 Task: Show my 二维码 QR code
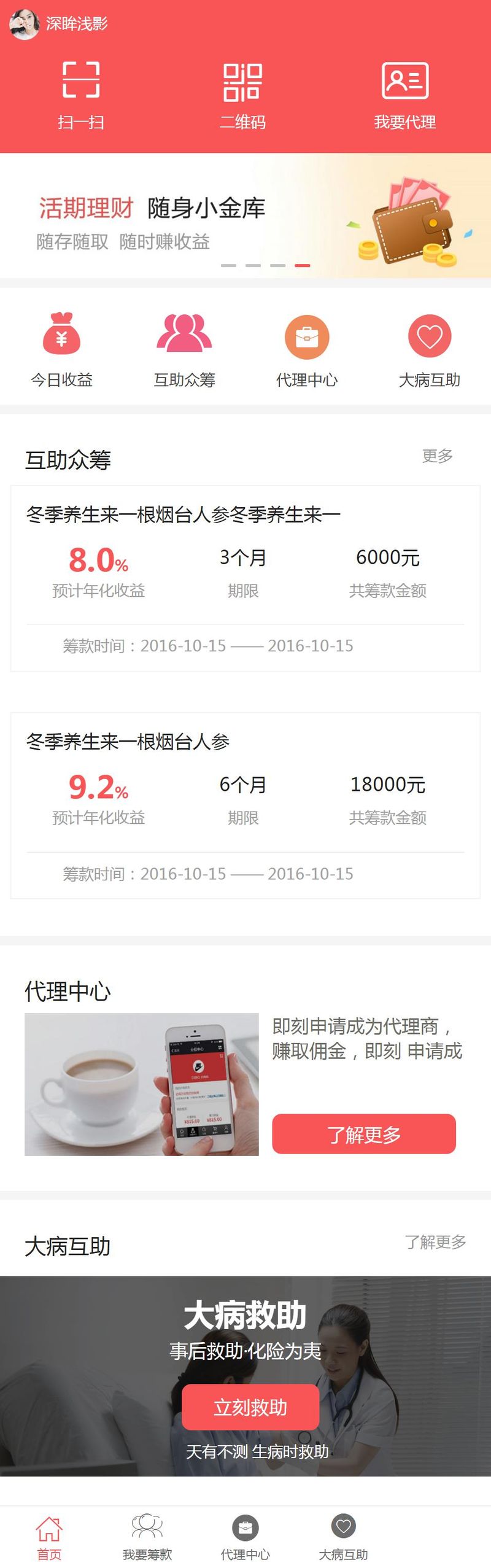(242, 95)
